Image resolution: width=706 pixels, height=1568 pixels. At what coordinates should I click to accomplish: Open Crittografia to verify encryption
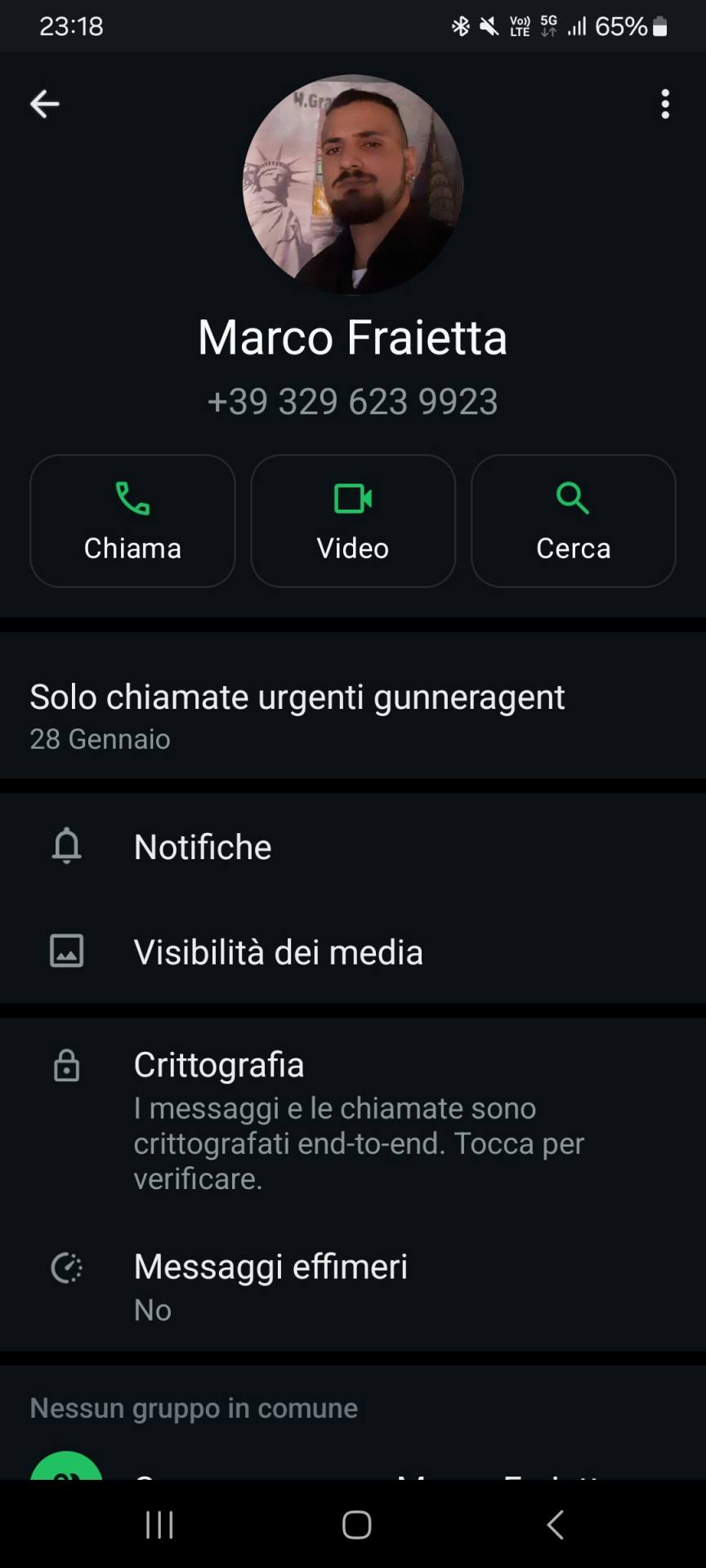click(353, 1119)
